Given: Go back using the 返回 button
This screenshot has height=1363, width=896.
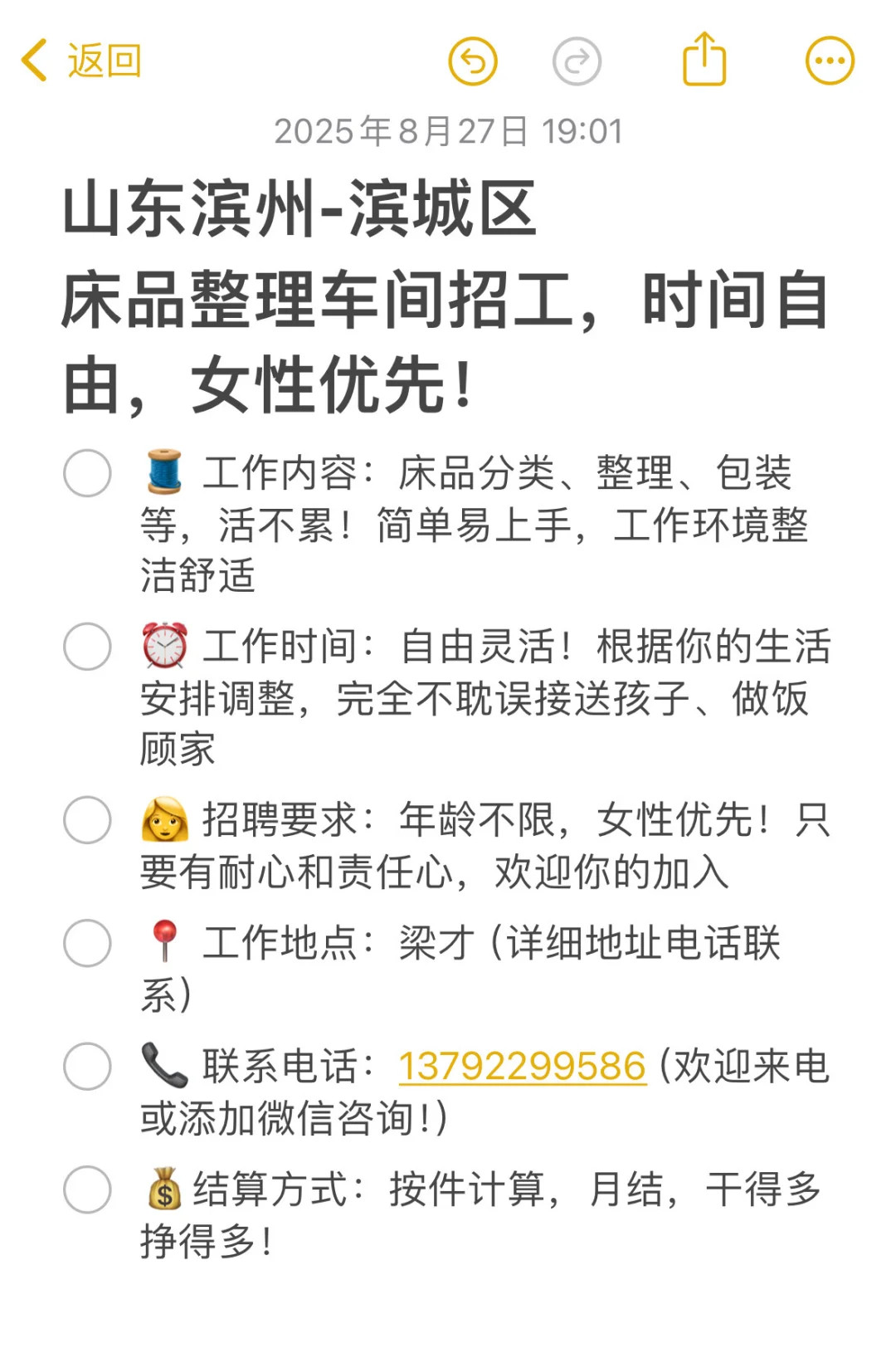Looking at the screenshot, I should (81, 61).
